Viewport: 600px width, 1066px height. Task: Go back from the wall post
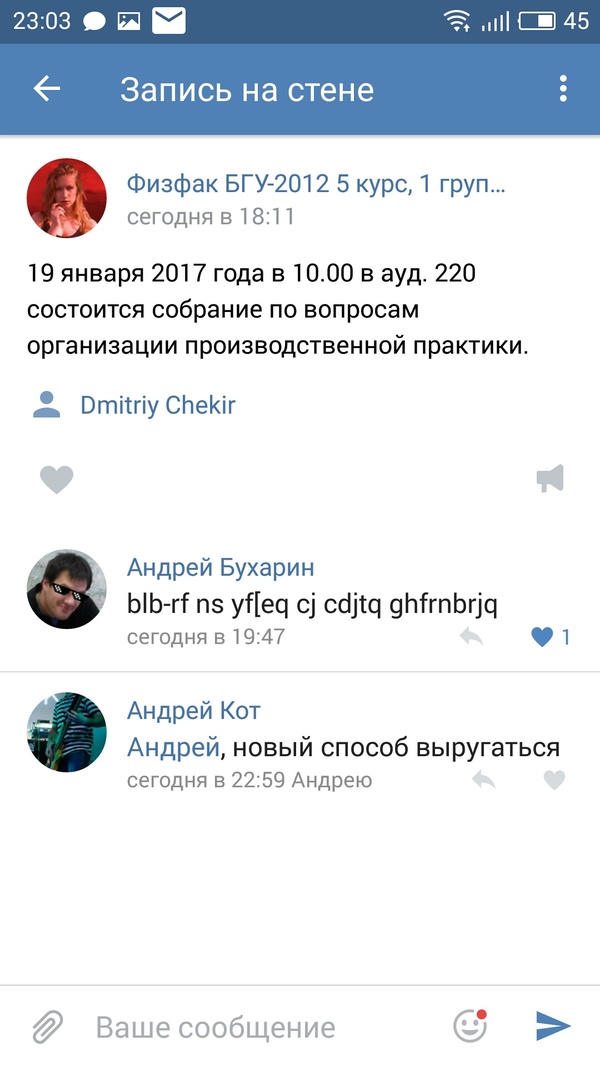pyautogui.click(x=47, y=89)
